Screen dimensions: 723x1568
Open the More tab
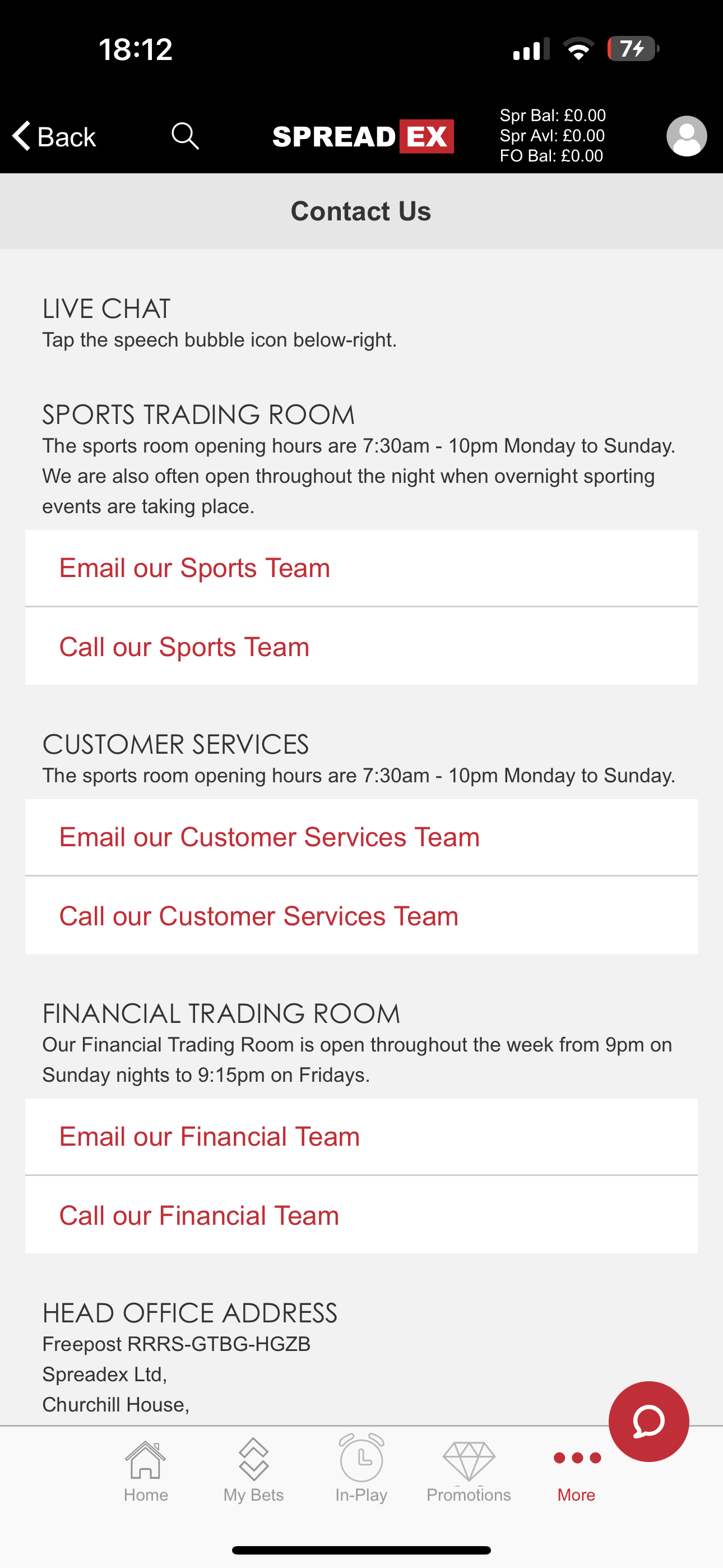click(x=576, y=1470)
